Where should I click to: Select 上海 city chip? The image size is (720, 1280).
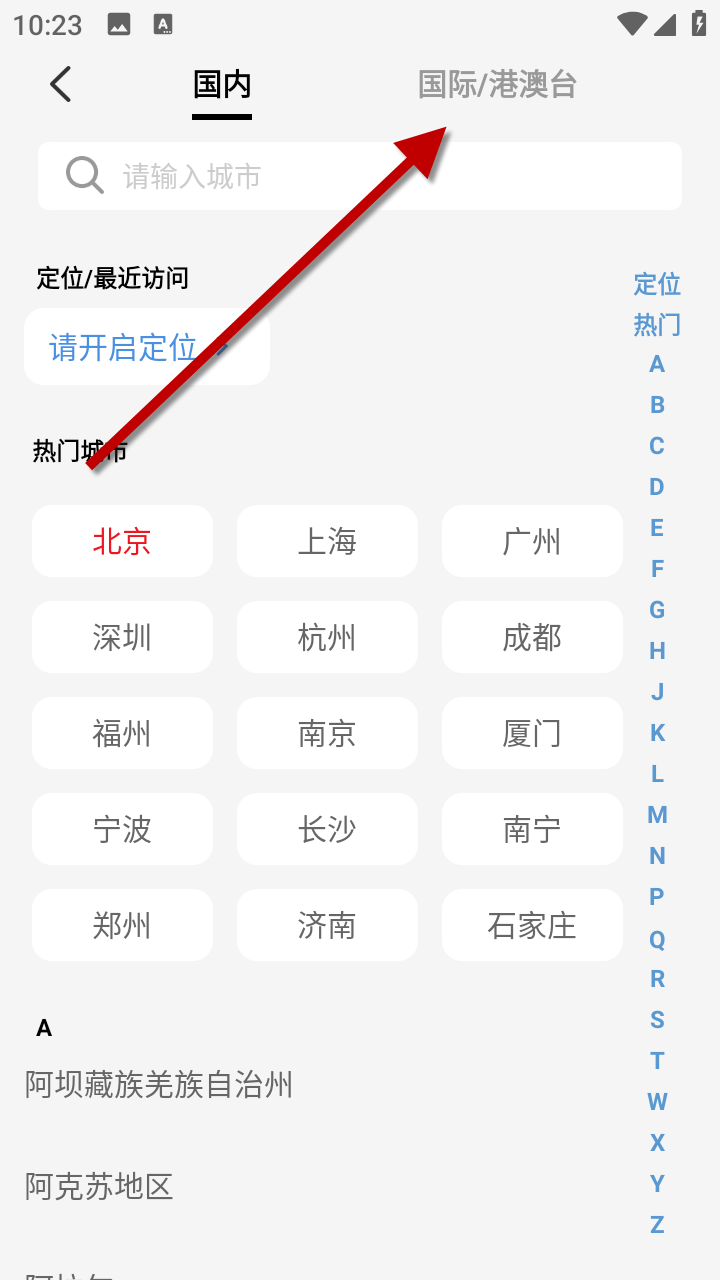point(327,541)
